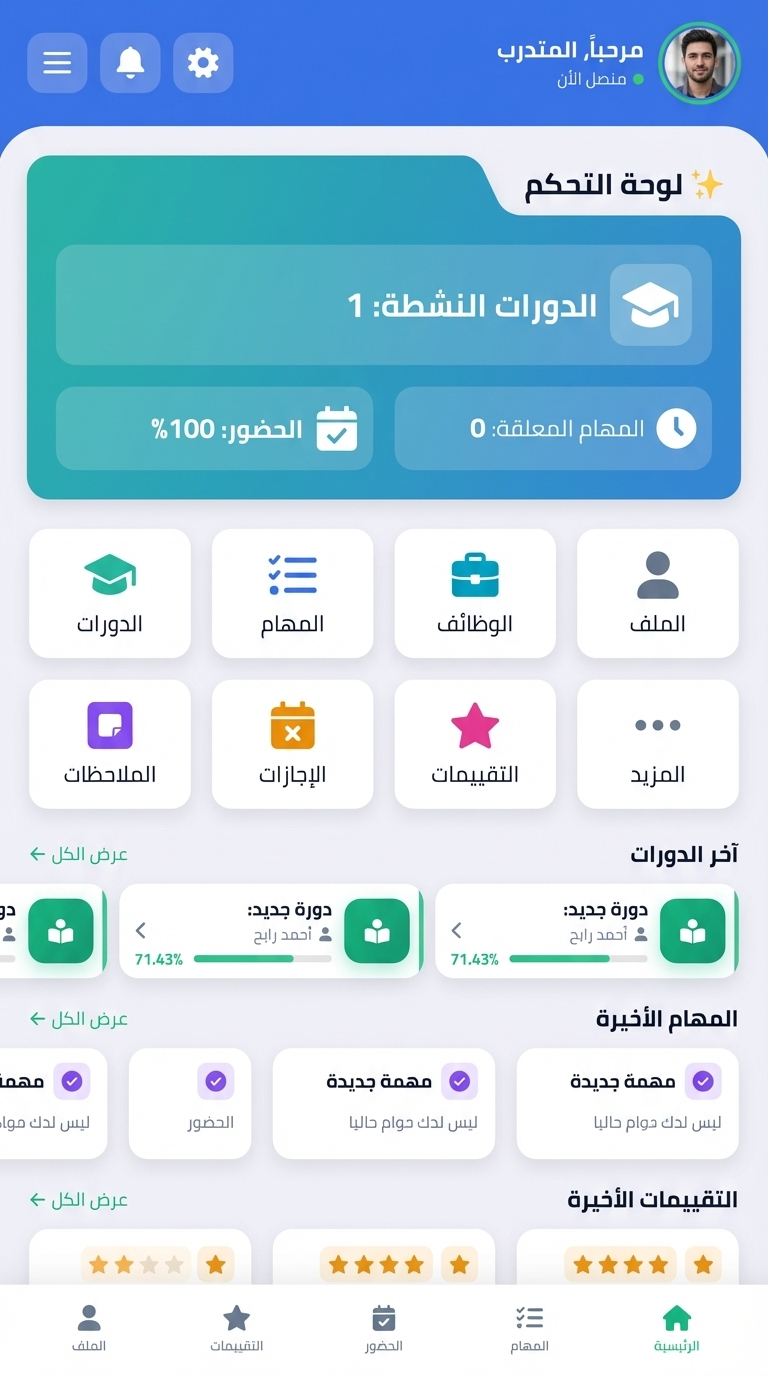Viewport: 768px width, 1376px height.
Task: Switch to the التقييمات bottom tab
Action: 236,1330
